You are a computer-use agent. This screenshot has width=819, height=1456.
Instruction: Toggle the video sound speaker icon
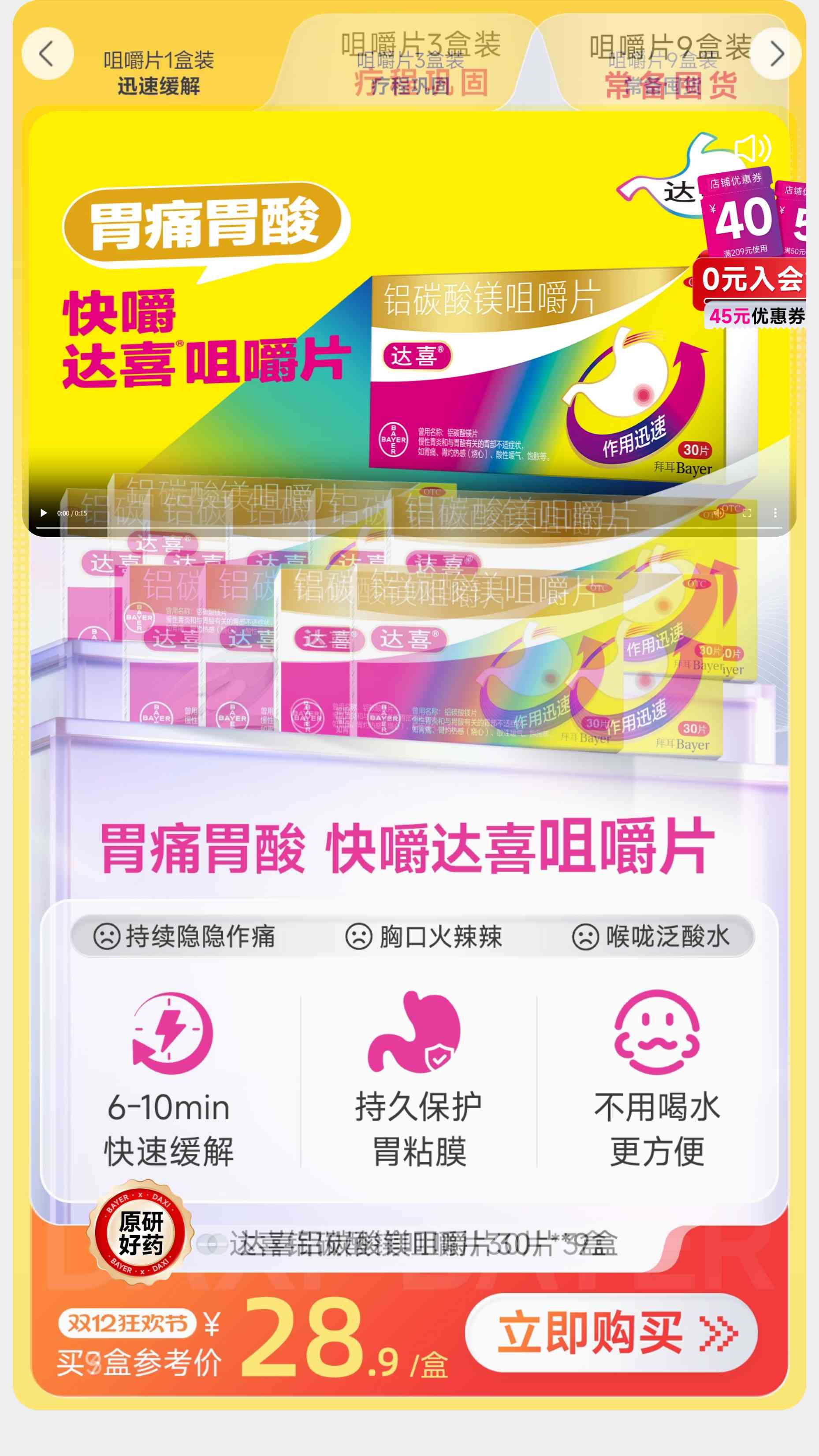[752, 149]
